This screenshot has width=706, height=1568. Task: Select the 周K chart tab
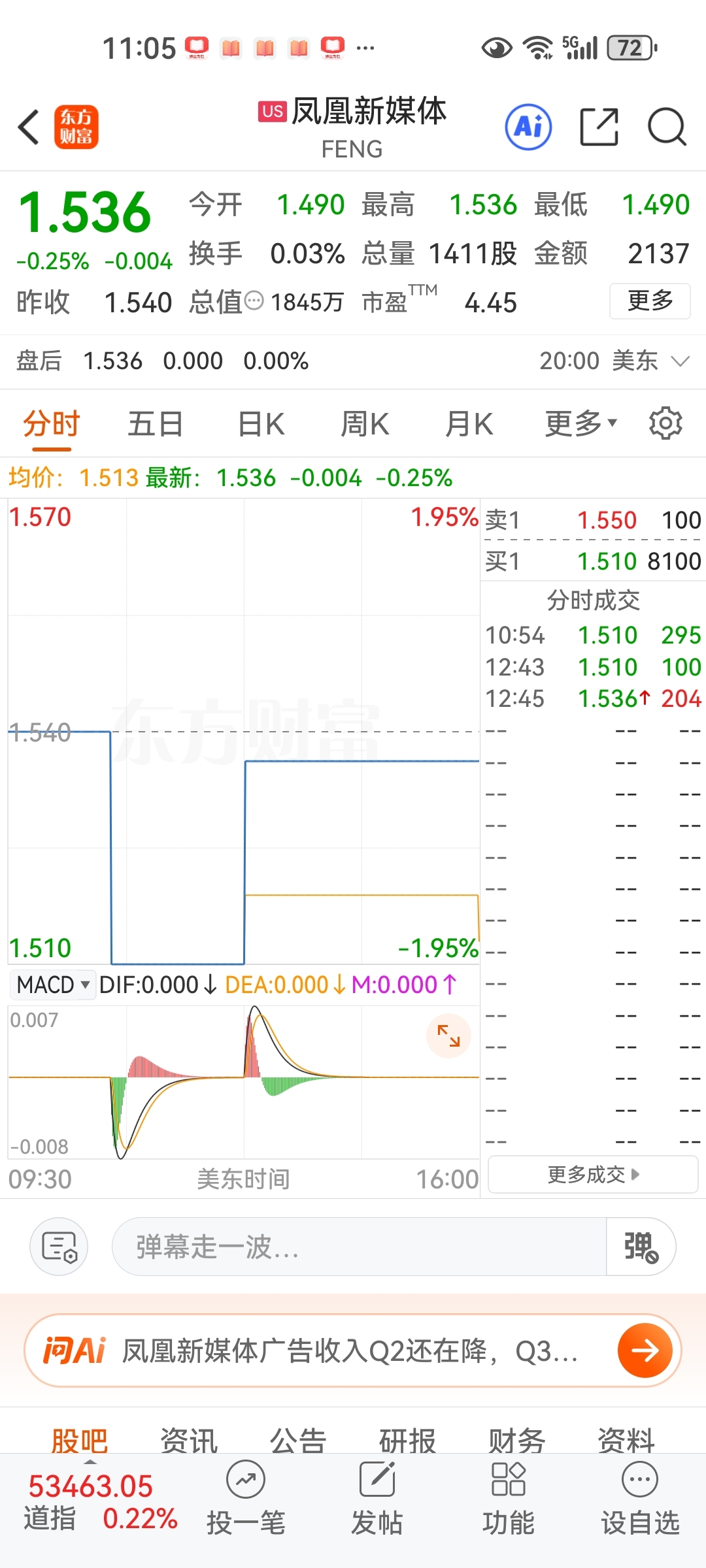tap(365, 424)
